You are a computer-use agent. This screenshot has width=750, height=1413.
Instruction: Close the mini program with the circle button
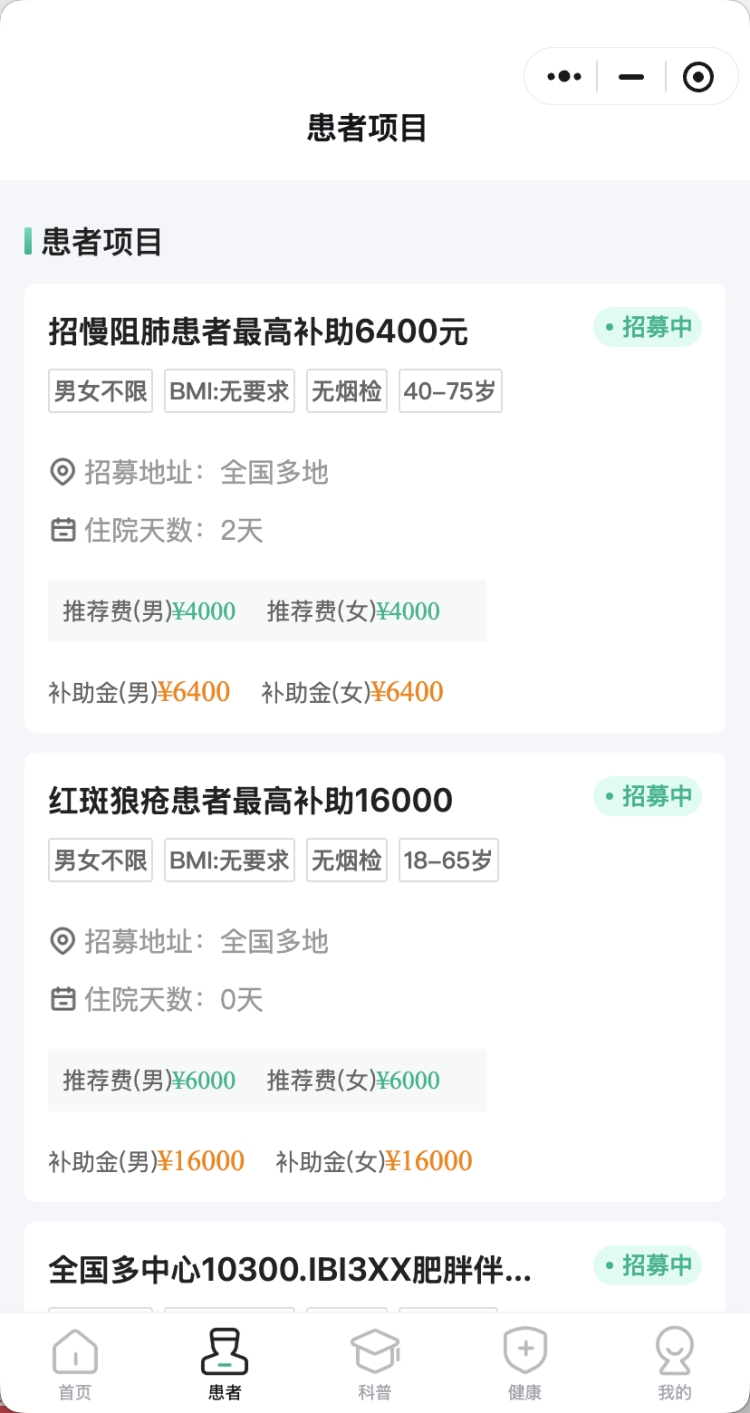point(697,77)
